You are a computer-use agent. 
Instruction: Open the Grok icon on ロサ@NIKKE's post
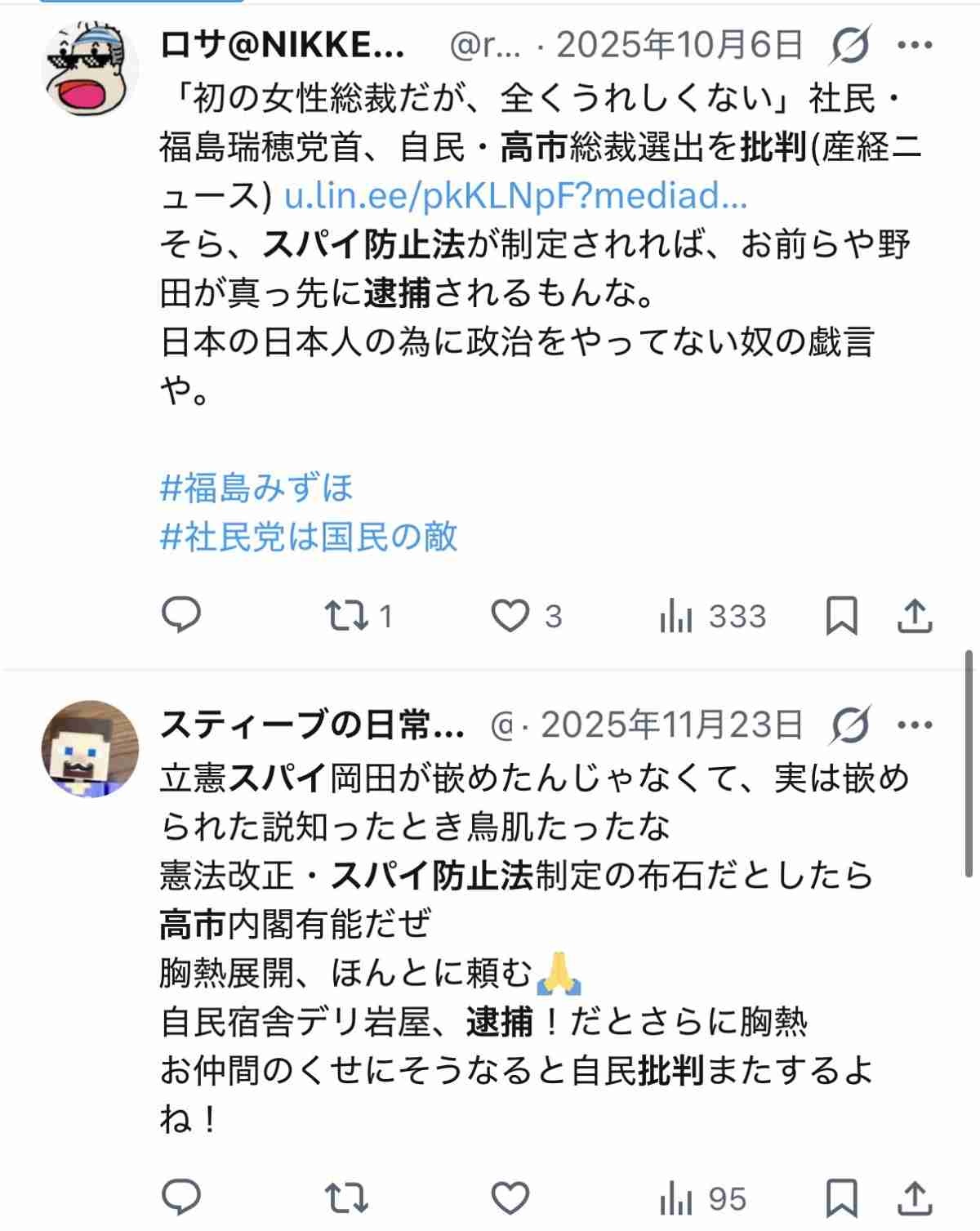click(849, 46)
